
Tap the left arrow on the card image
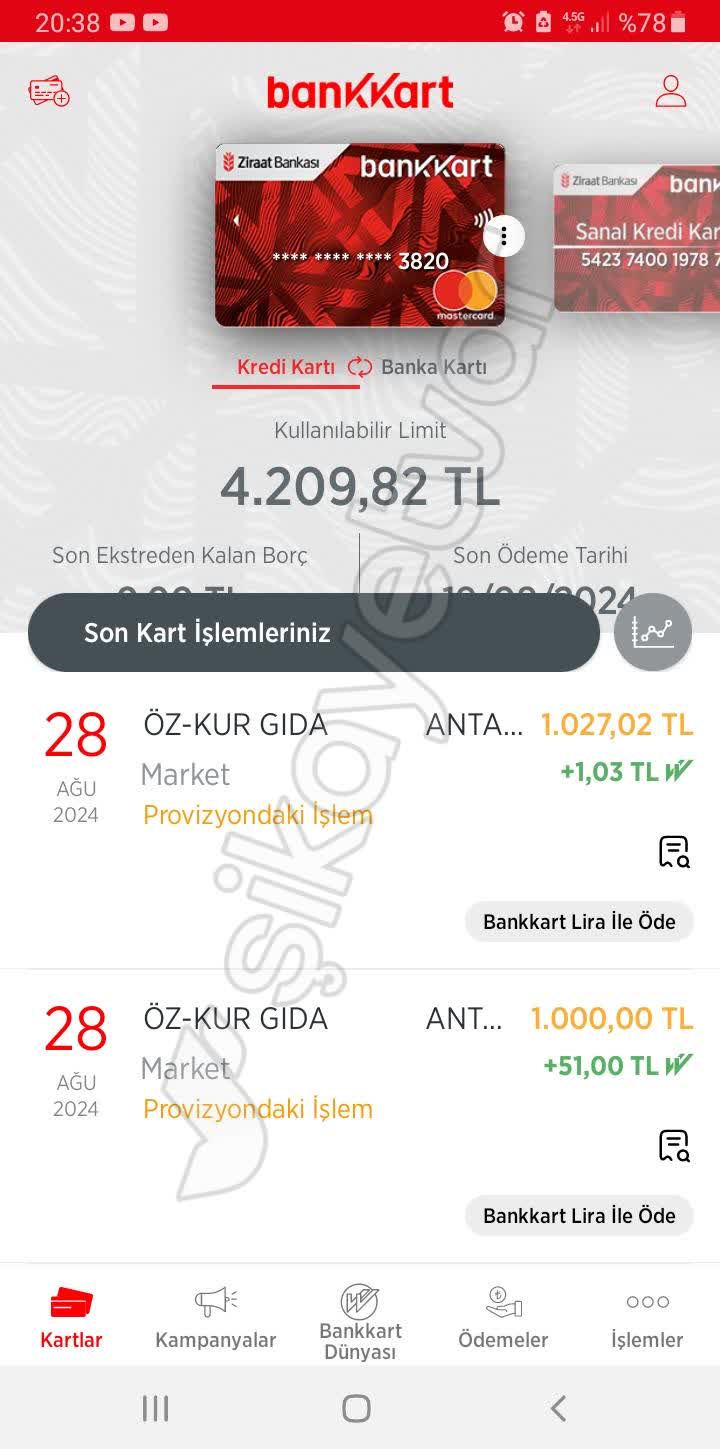click(237, 218)
